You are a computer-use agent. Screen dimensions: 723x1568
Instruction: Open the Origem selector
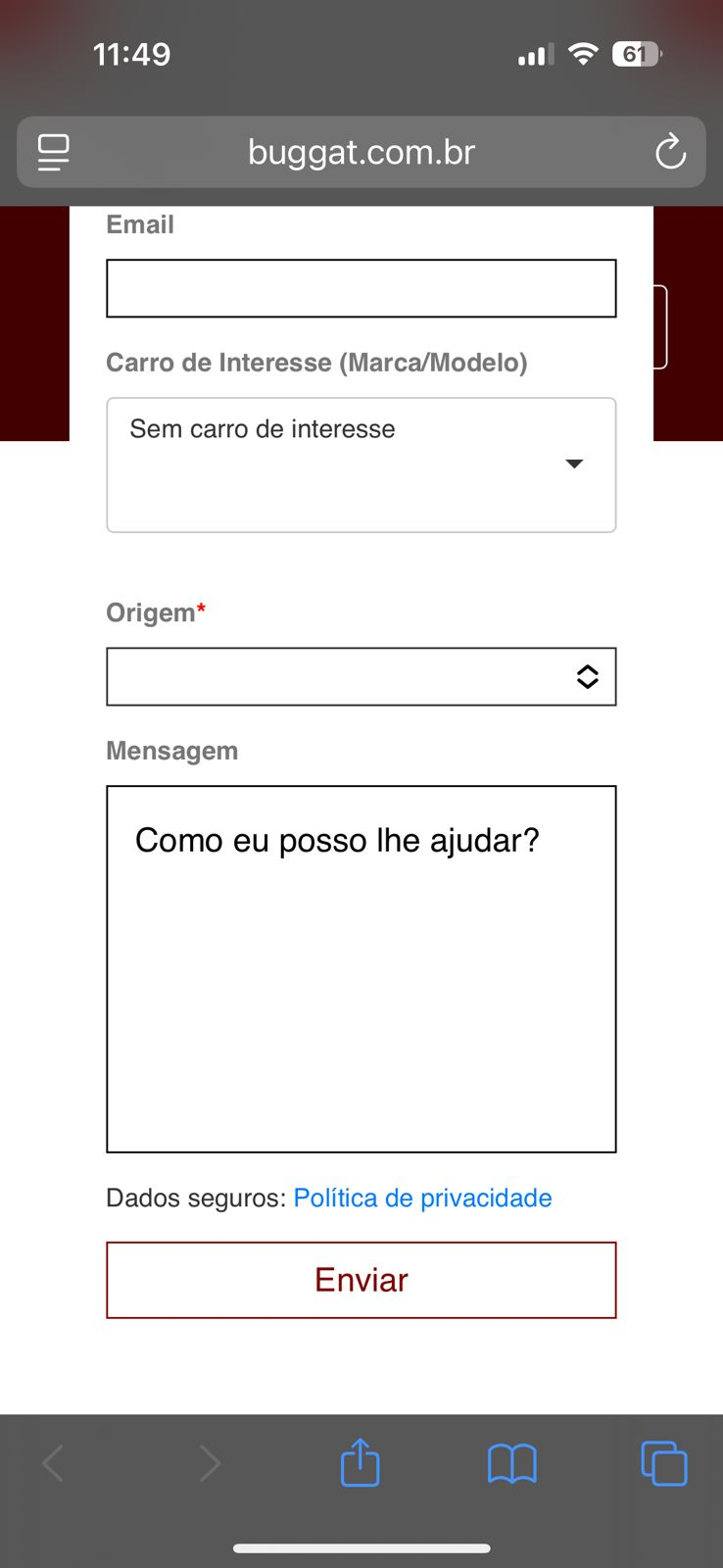pos(361,676)
